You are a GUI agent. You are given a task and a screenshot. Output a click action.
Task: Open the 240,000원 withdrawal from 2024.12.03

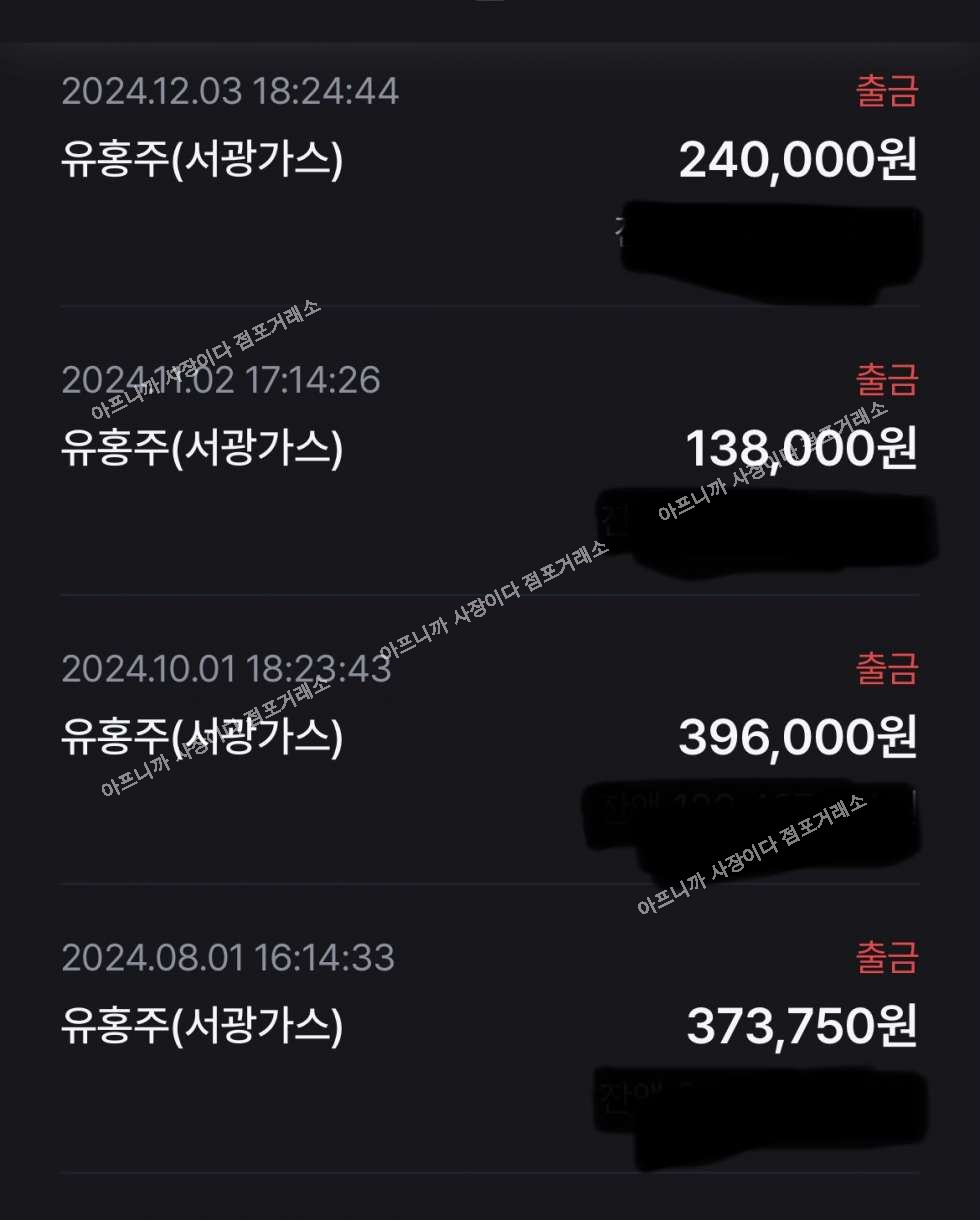pos(489,160)
